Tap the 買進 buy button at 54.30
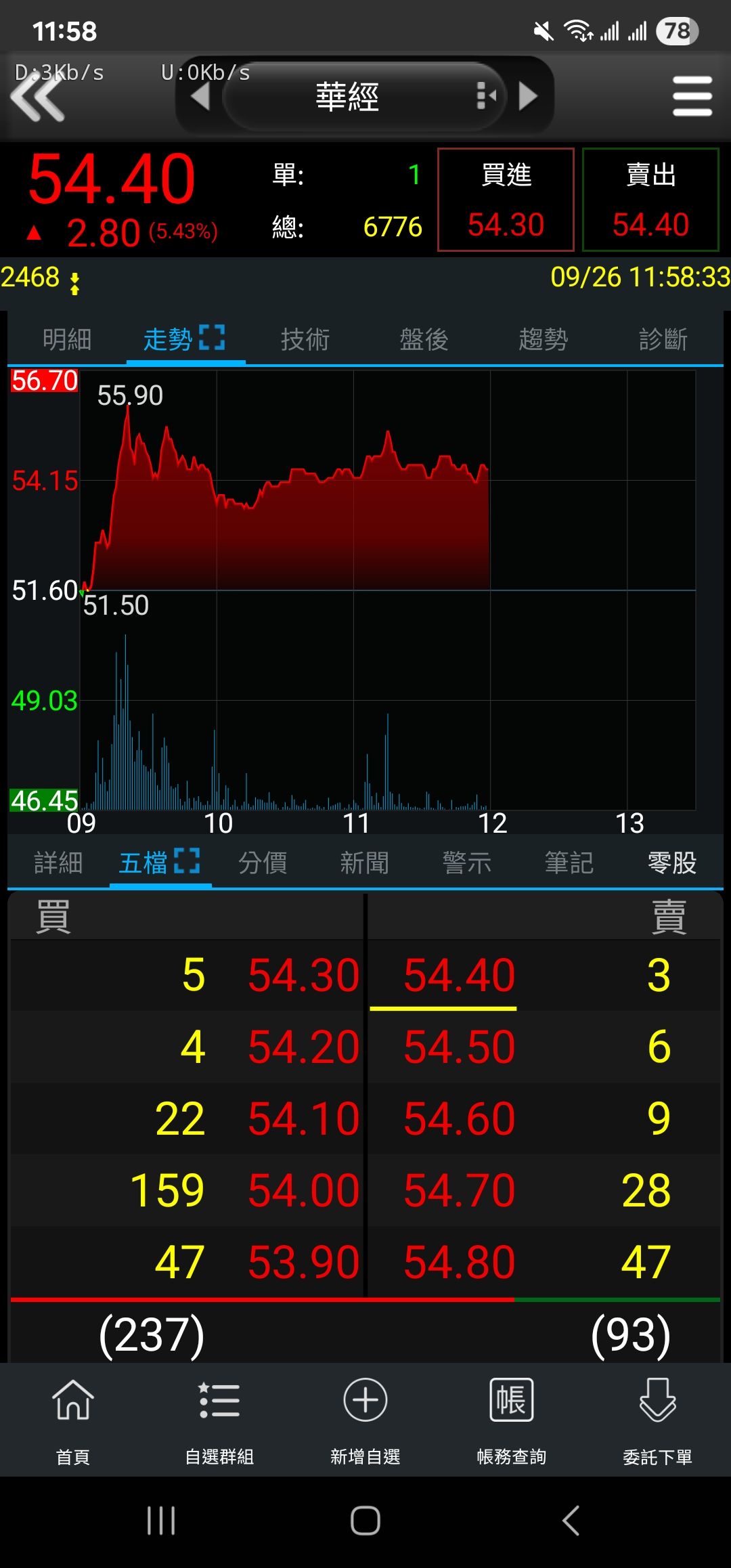This screenshot has height=1568, width=731. point(506,200)
